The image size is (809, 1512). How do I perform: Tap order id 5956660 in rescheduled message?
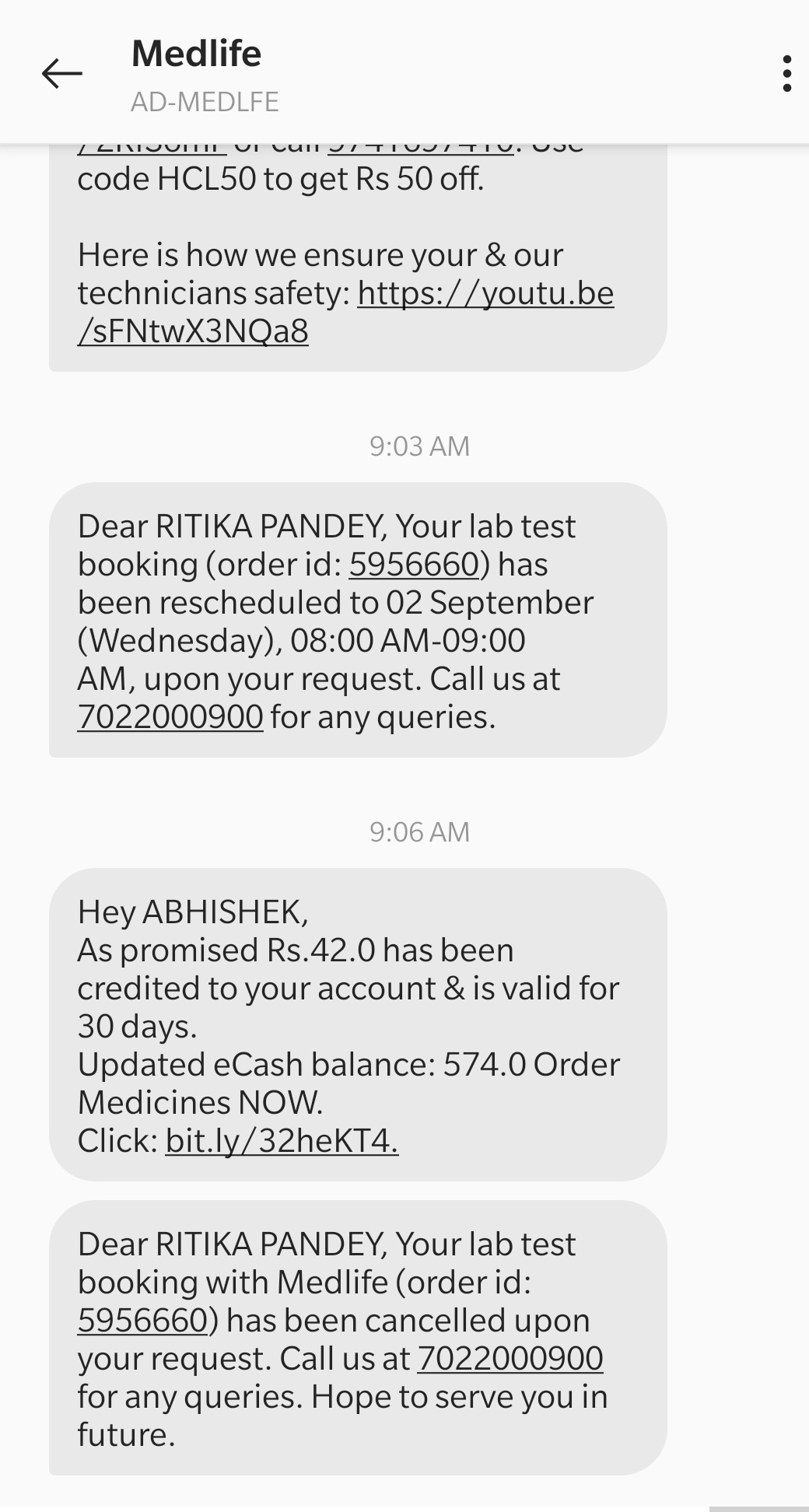click(x=414, y=564)
